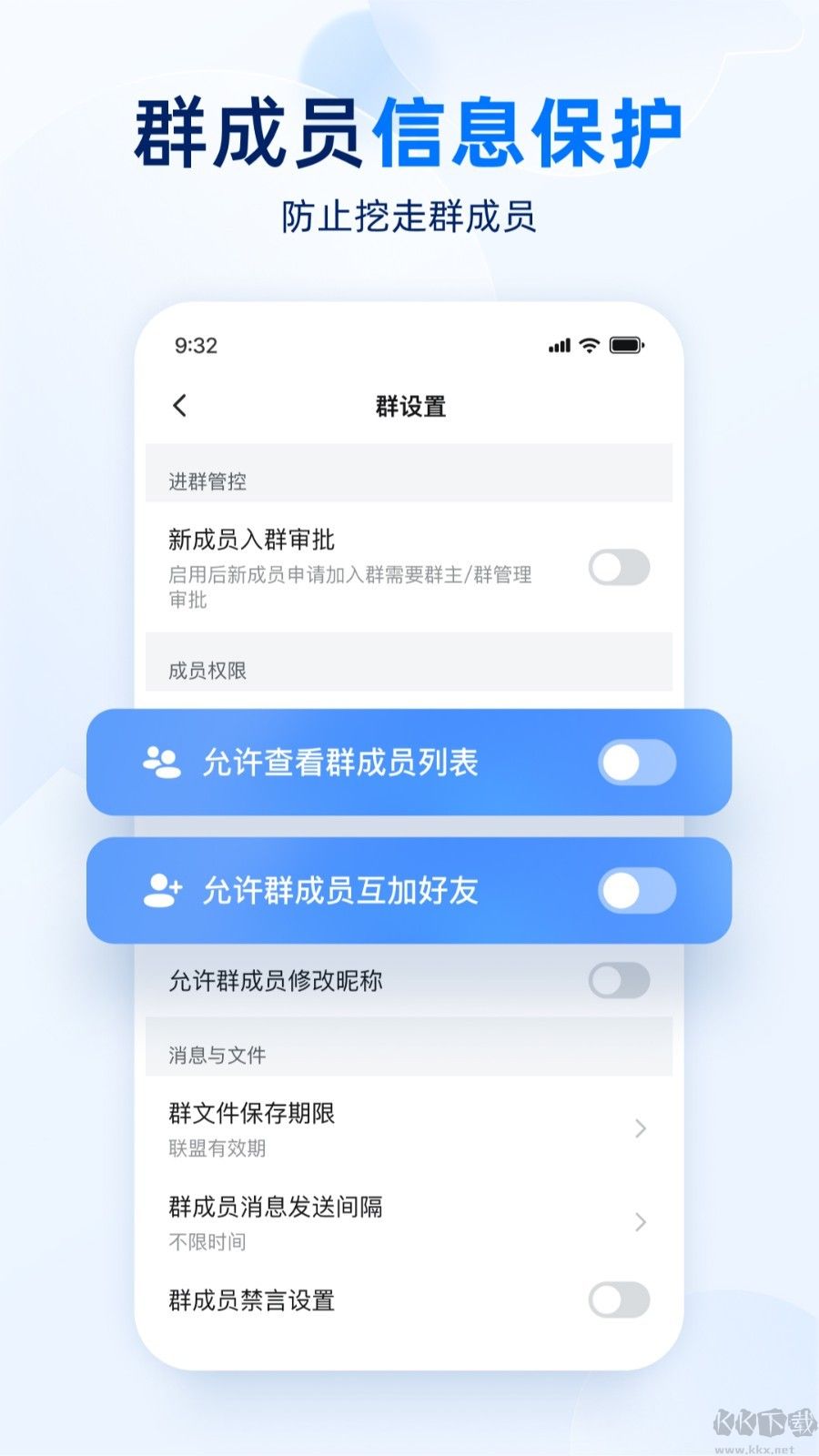Tap the 消息与文件 section header

click(x=207, y=1054)
